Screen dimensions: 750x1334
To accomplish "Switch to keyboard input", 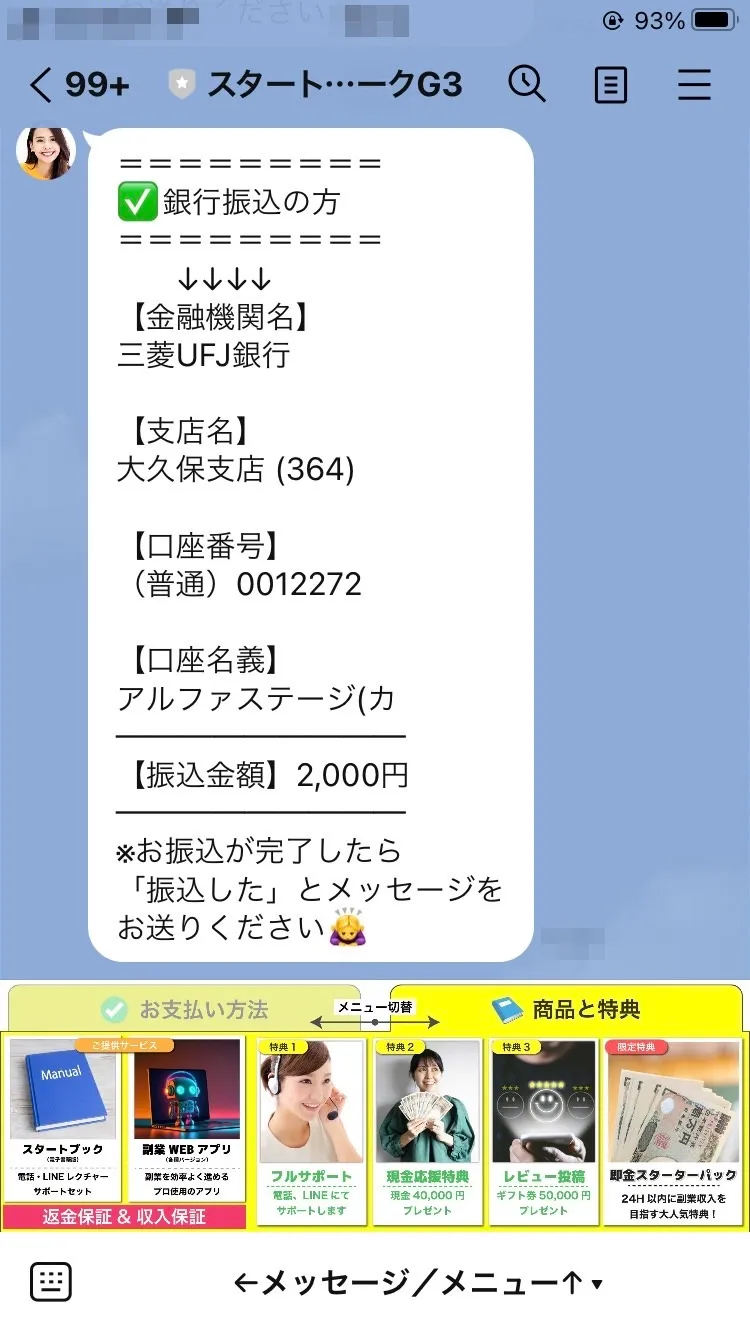I will (x=50, y=1282).
